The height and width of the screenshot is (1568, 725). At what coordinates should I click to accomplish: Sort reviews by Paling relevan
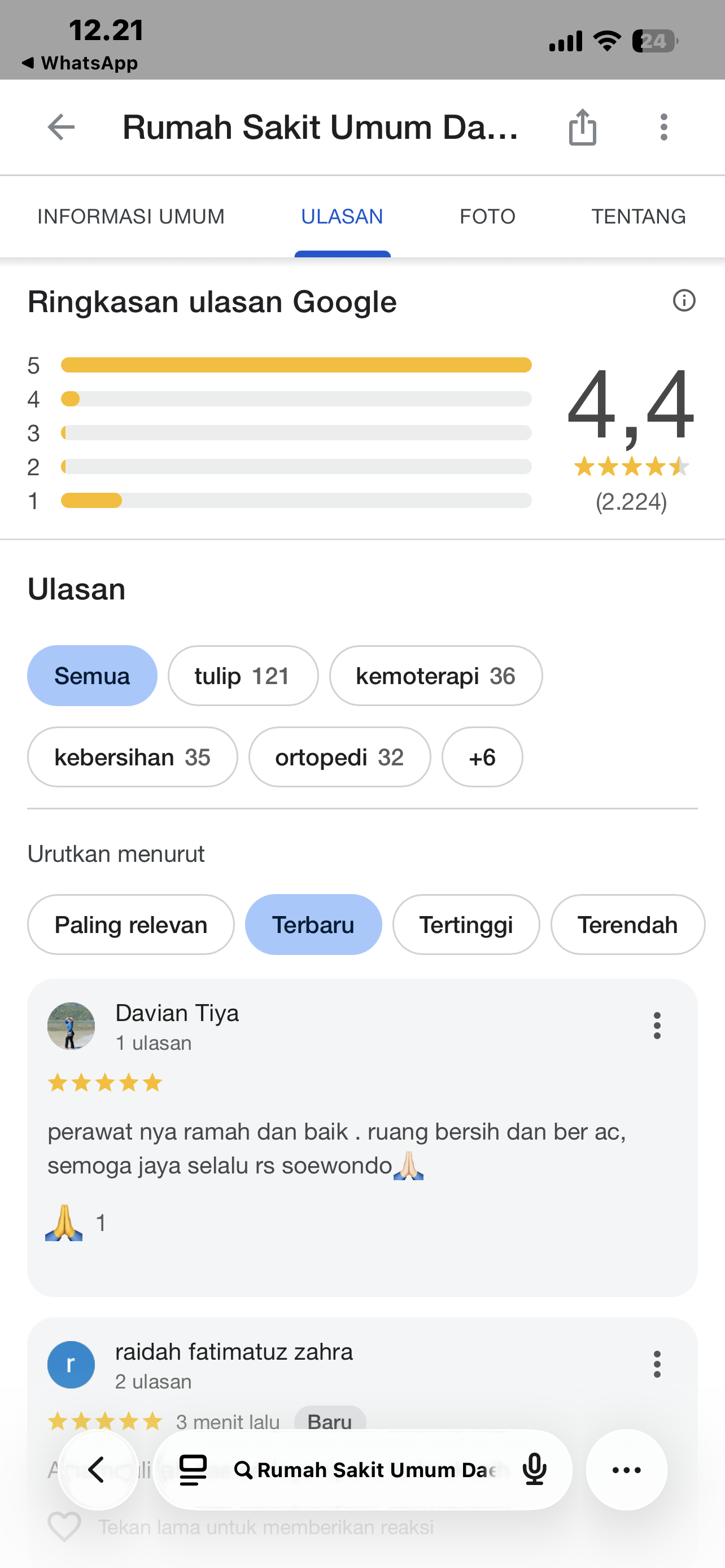click(x=130, y=925)
